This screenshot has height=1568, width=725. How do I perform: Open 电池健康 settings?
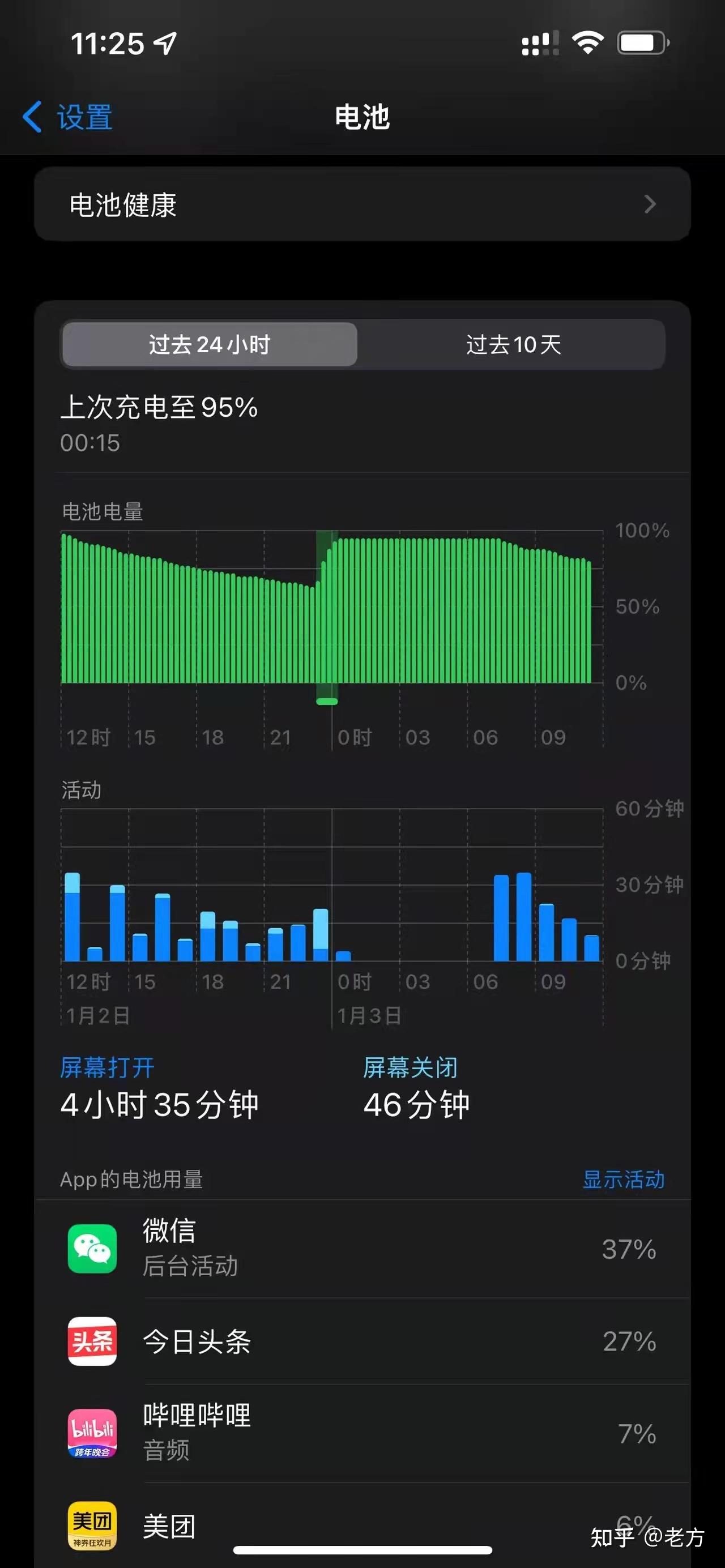click(x=362, y=204)
